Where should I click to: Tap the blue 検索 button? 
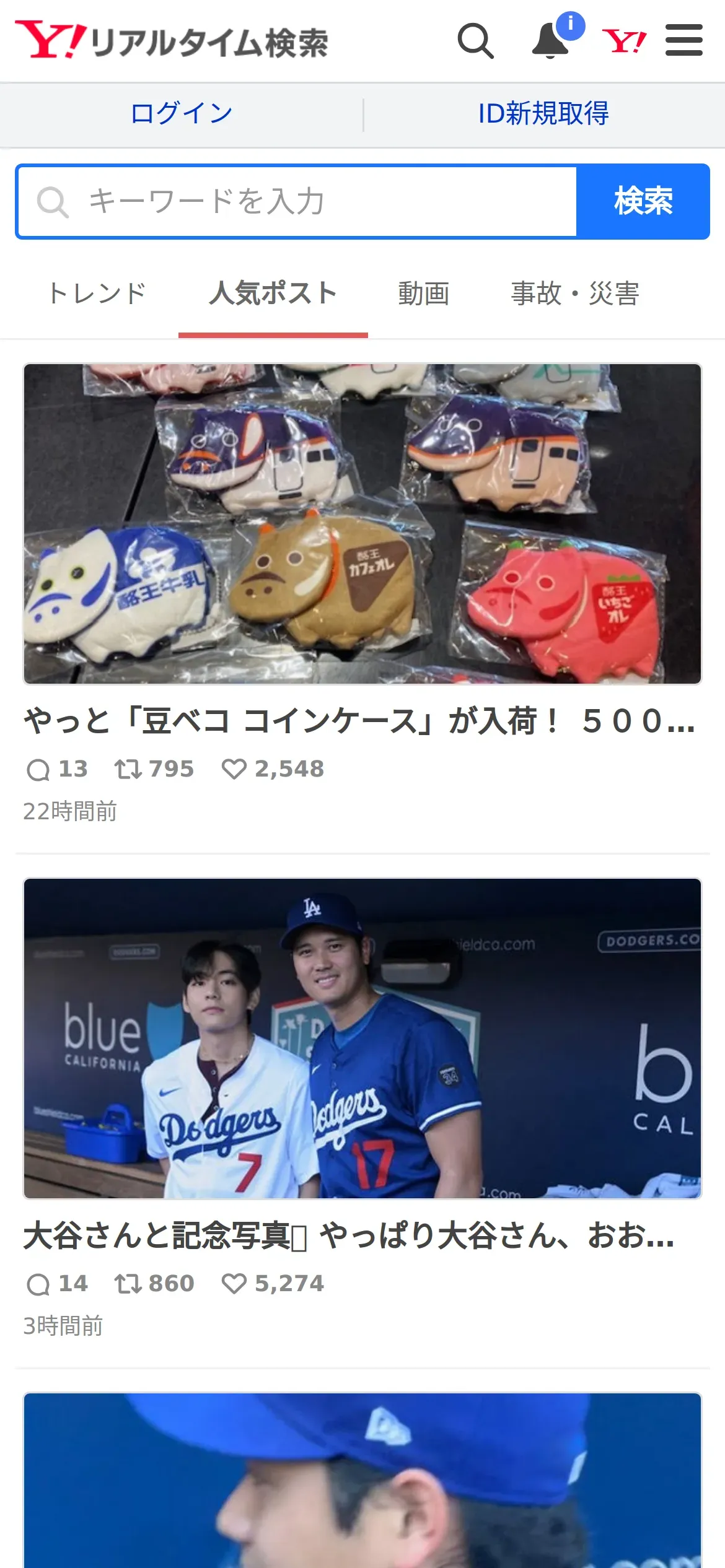coord(643,202)
